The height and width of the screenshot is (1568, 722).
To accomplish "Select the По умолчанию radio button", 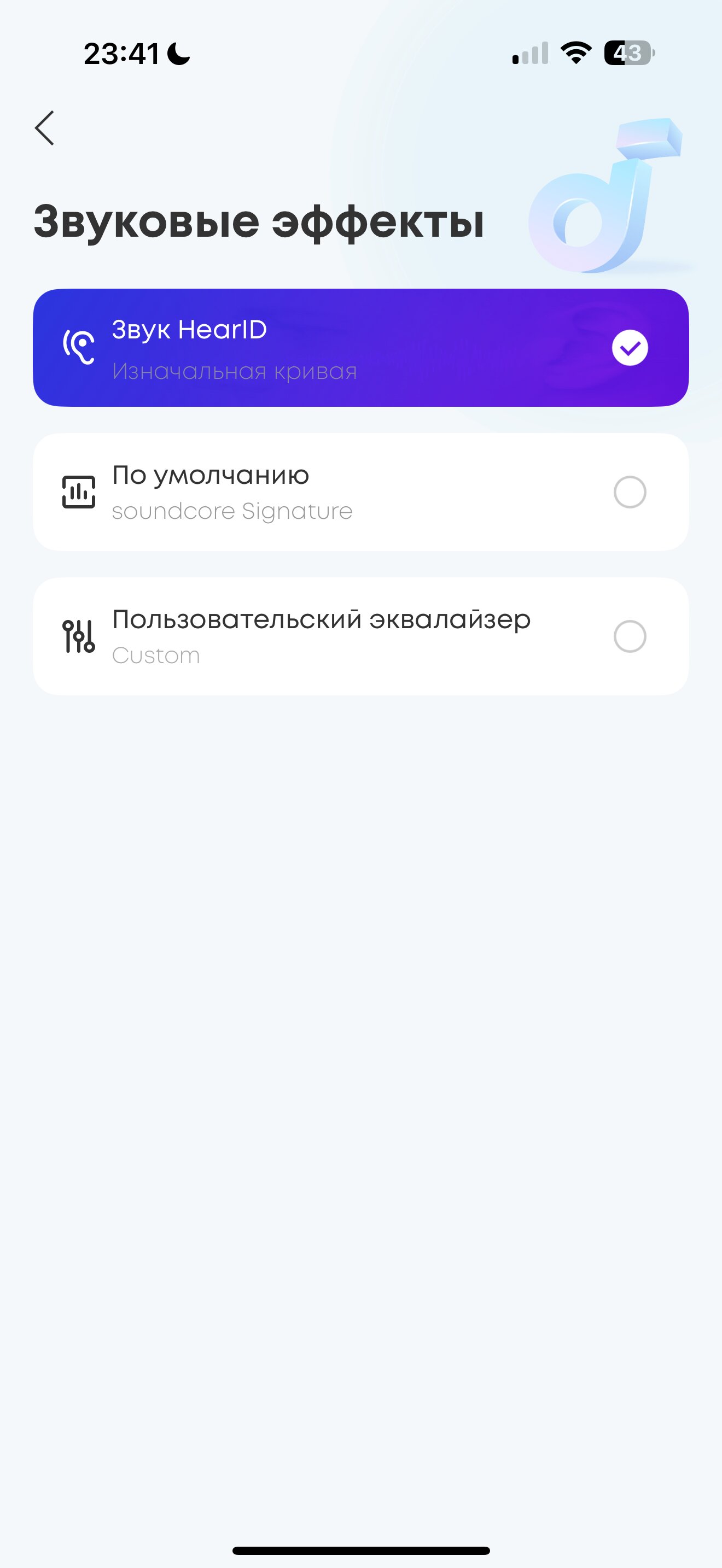I will (630, 492).
